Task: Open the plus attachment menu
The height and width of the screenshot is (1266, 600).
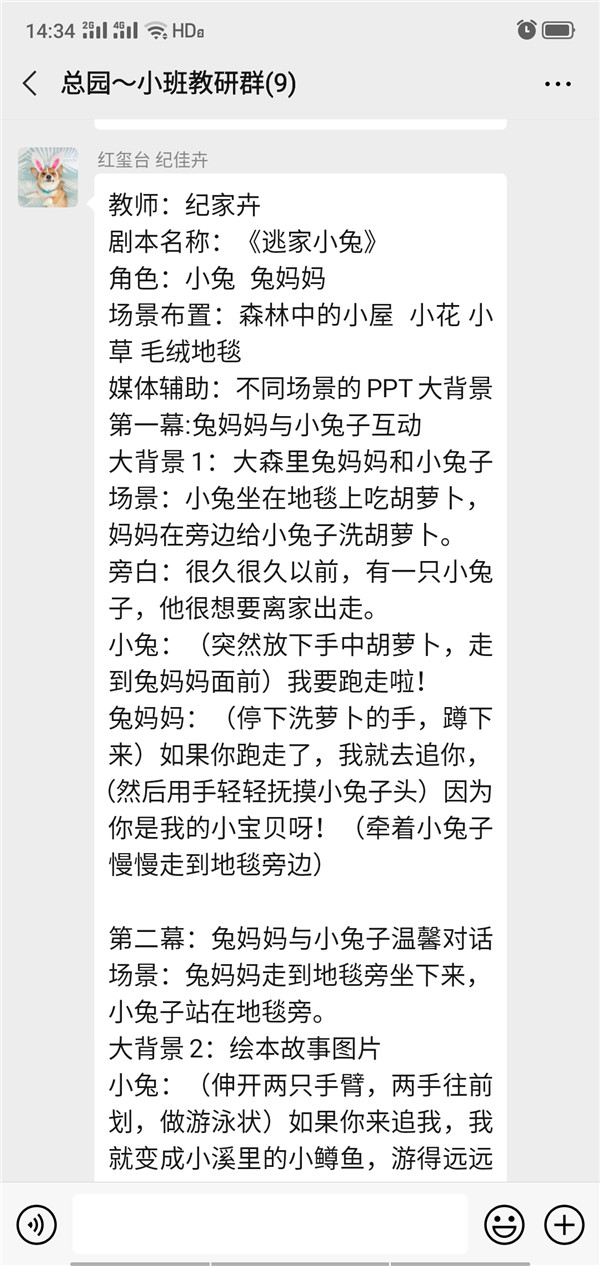Action: coord(564,1224)
